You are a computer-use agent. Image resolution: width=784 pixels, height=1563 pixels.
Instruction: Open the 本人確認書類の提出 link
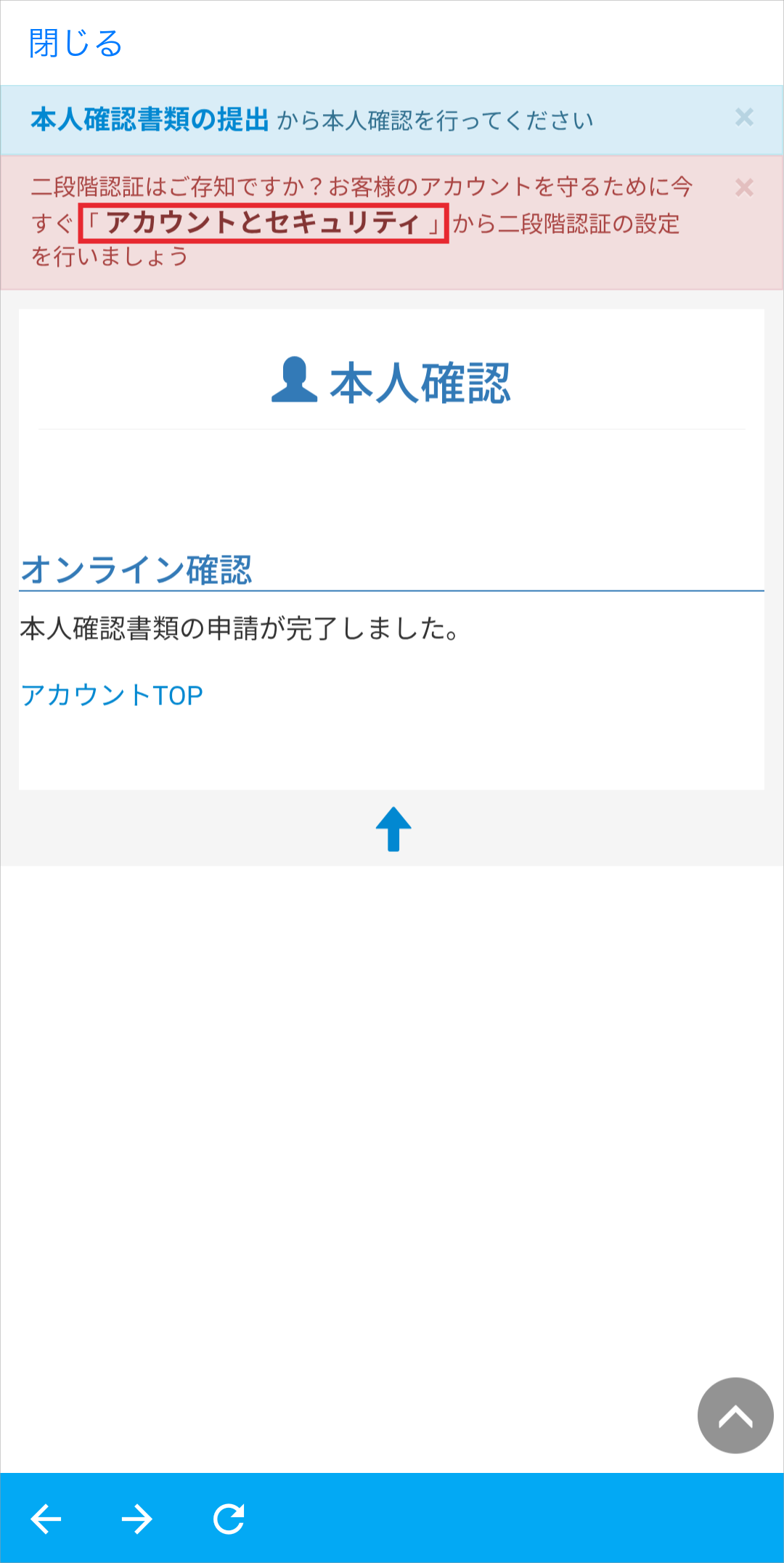pos(150,120)
